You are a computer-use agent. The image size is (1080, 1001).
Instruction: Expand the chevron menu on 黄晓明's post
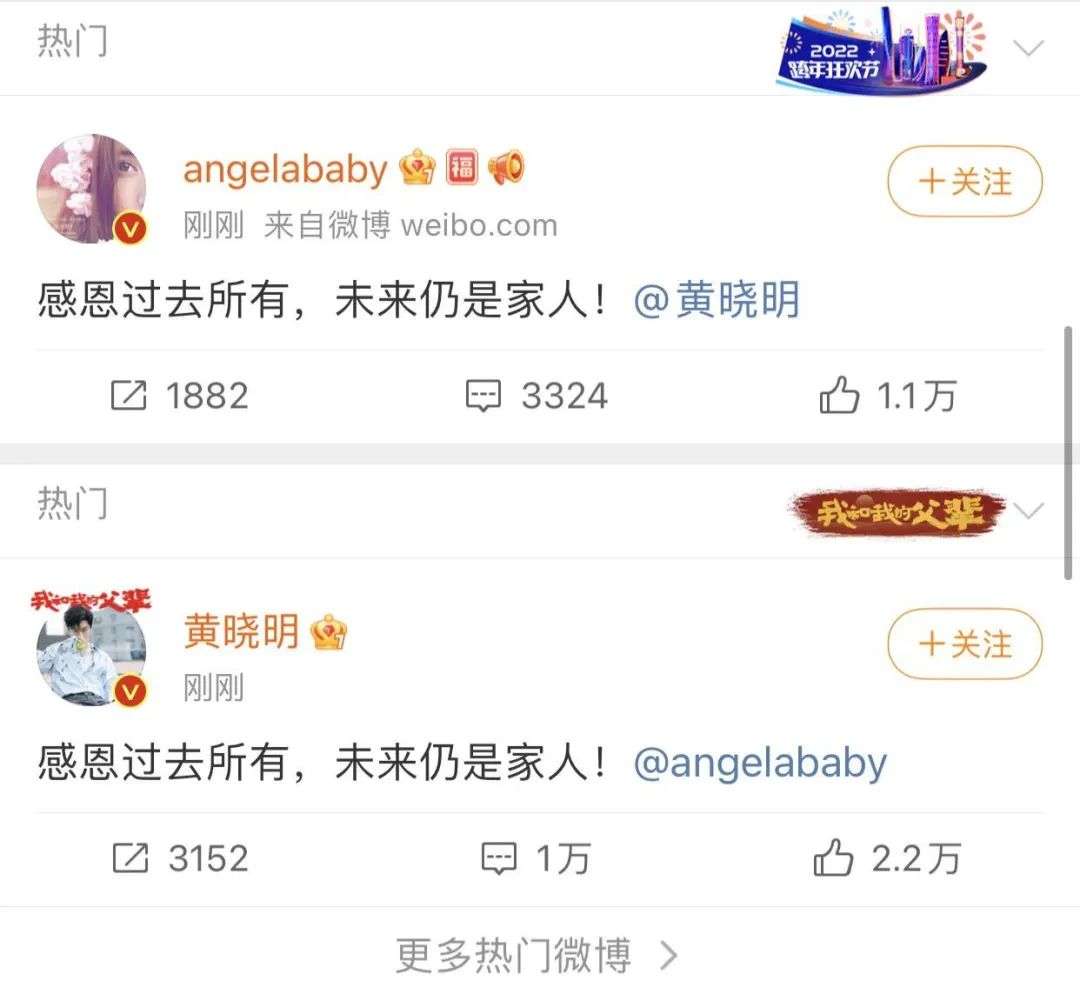click(x=1028, y=512)
